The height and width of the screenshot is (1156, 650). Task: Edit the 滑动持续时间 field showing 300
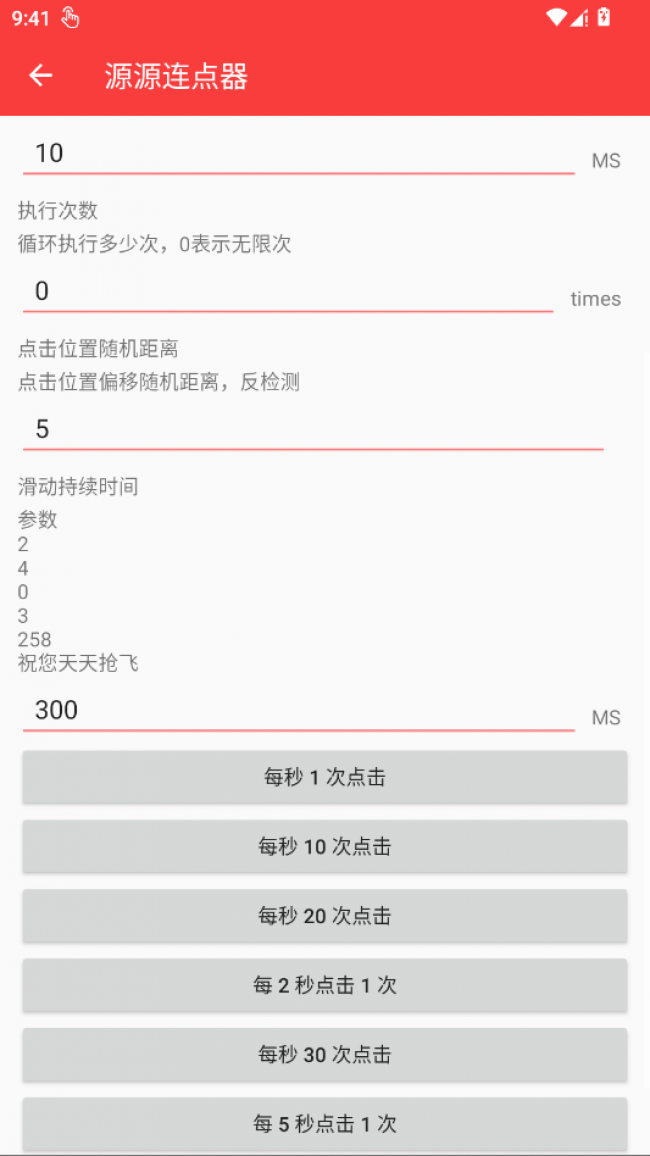pos(298,710)
